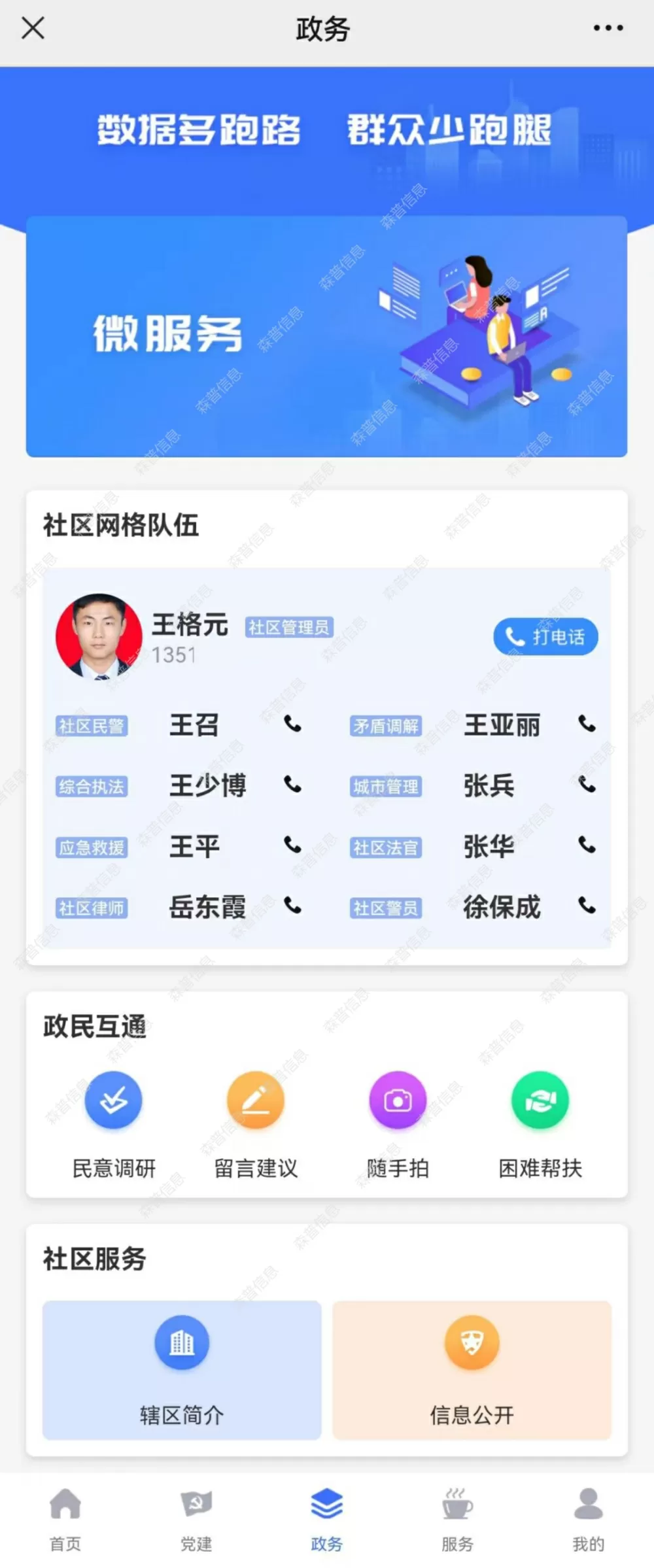Call 社区民警 王召
The image size is (654, 1568).
click(292, 724)
